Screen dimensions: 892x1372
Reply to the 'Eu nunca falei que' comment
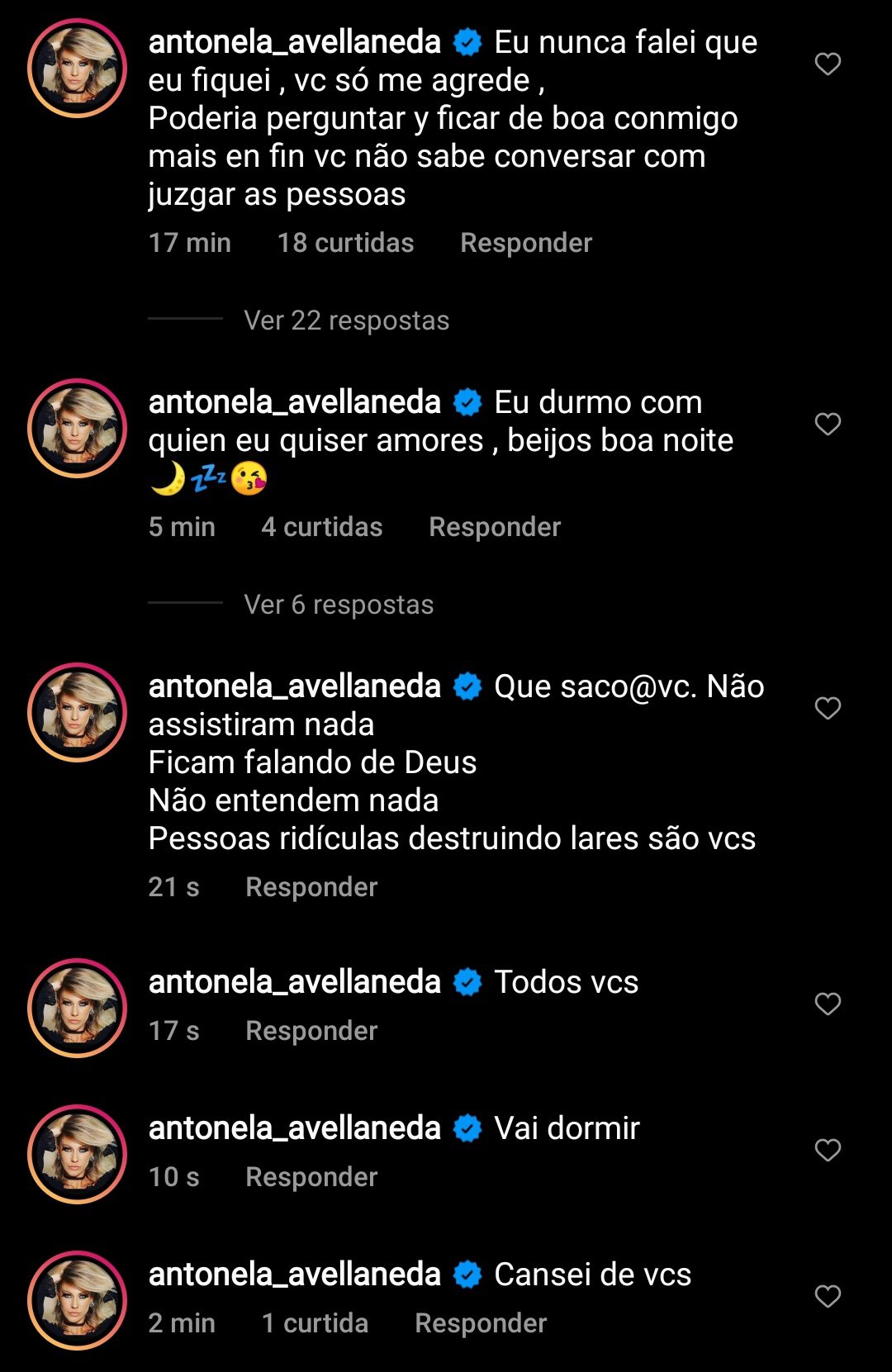click(x=526, y=243)
